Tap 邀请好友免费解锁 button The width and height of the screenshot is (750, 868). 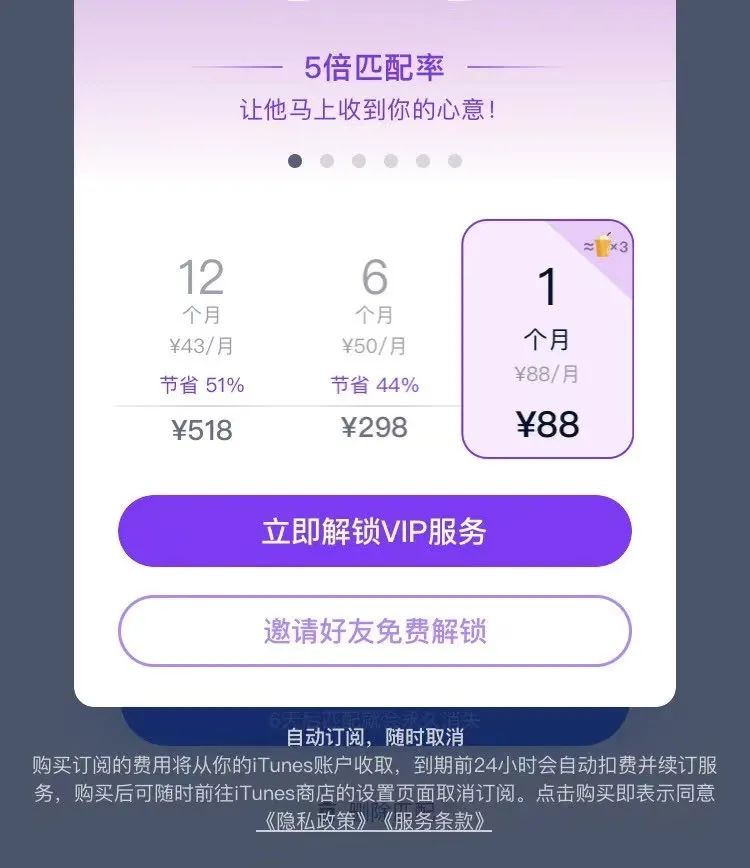[374, 631]
